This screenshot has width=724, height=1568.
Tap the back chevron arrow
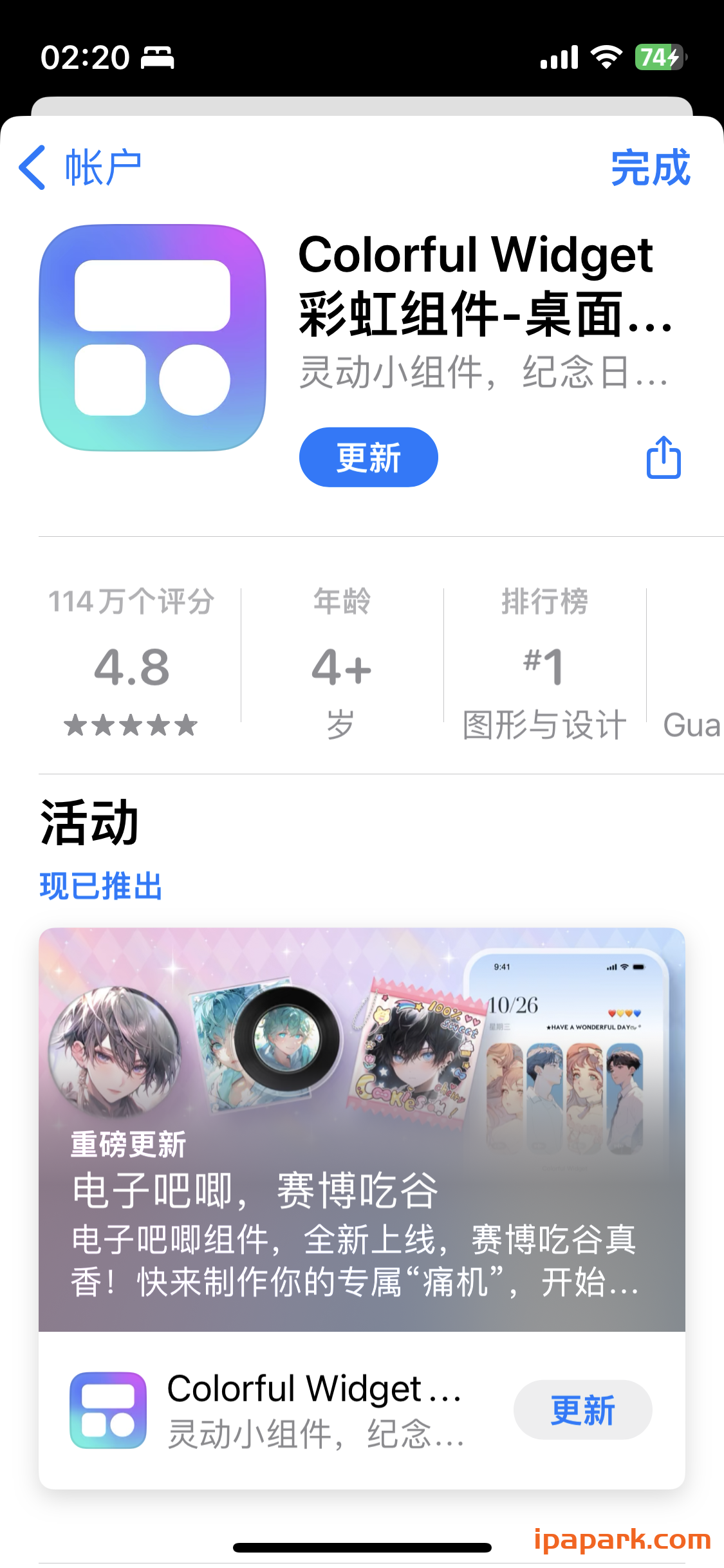click(30, 166)
